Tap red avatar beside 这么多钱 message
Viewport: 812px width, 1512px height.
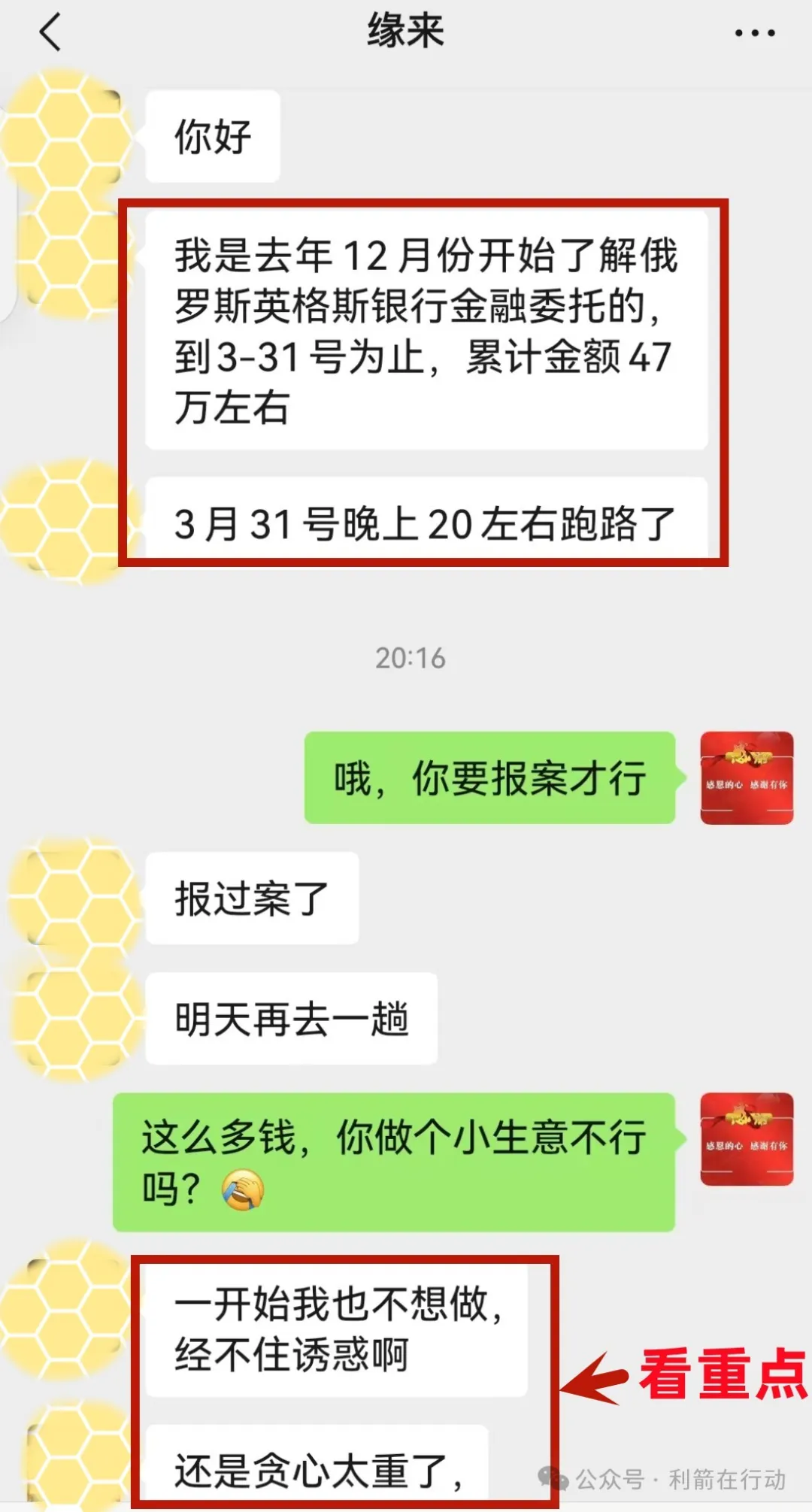point(747,1138)
